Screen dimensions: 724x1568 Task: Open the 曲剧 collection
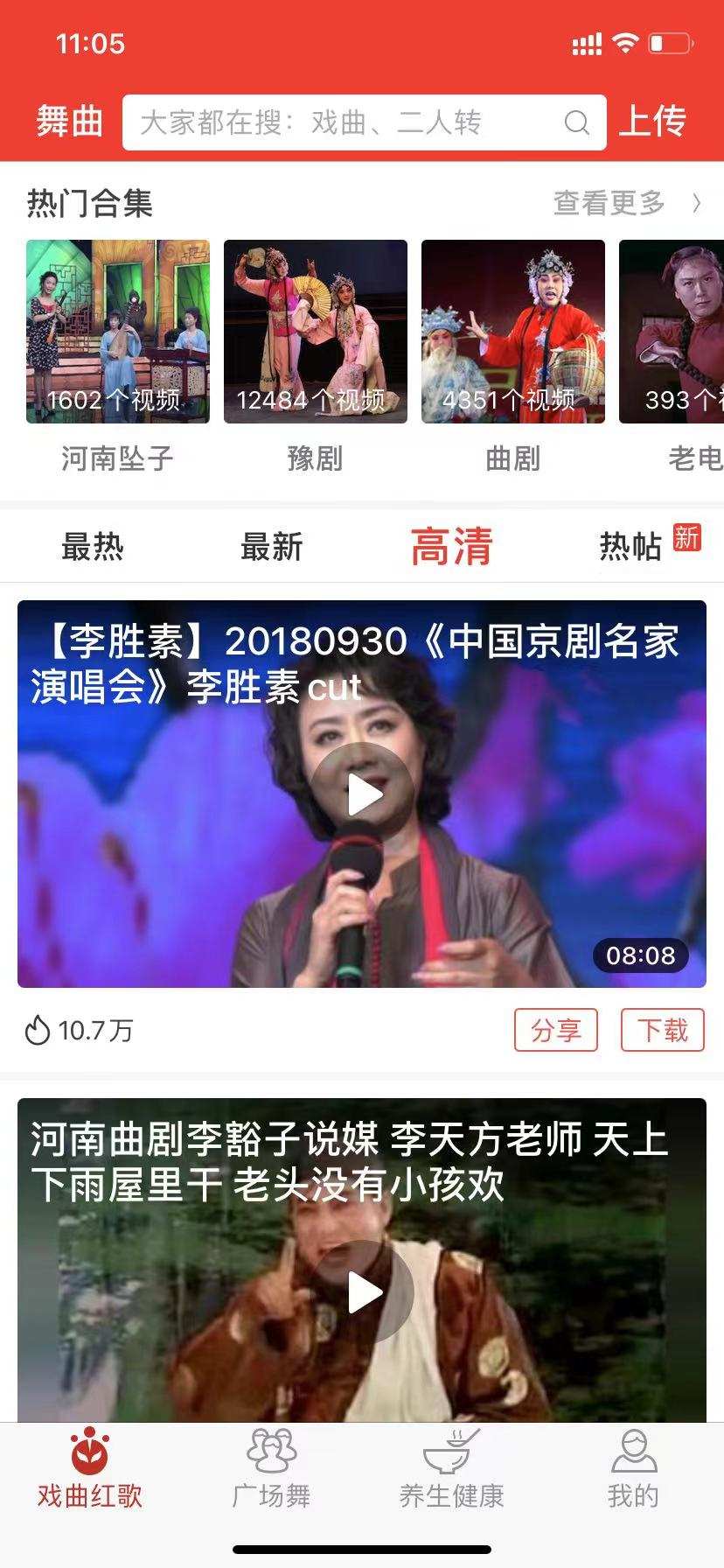coord(513,332)
